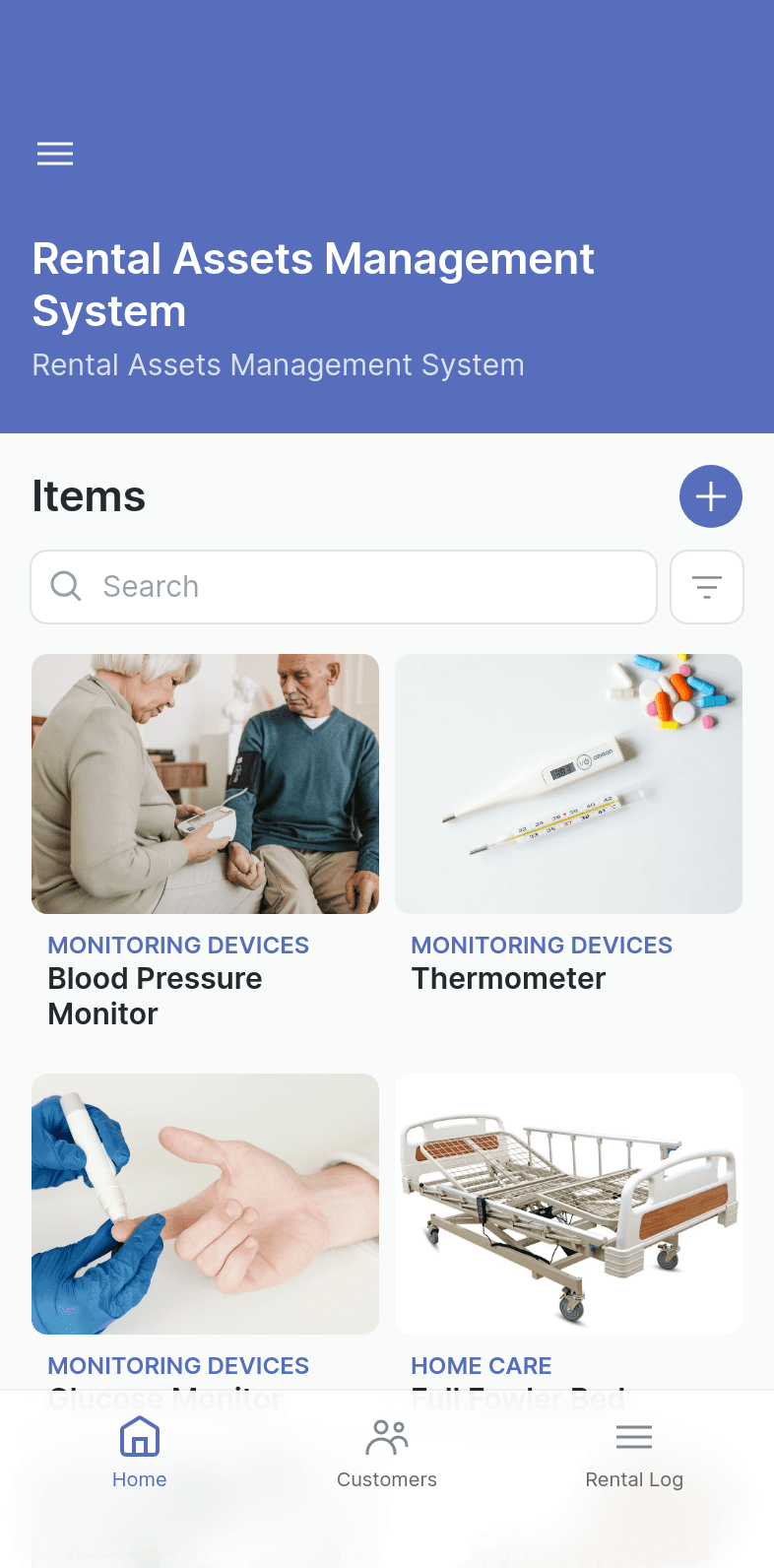Viewport: 774px width, 1568px height.
Task: View the Glucose Monitor item
Action: pyautogui.click(x=205, y=1204)
